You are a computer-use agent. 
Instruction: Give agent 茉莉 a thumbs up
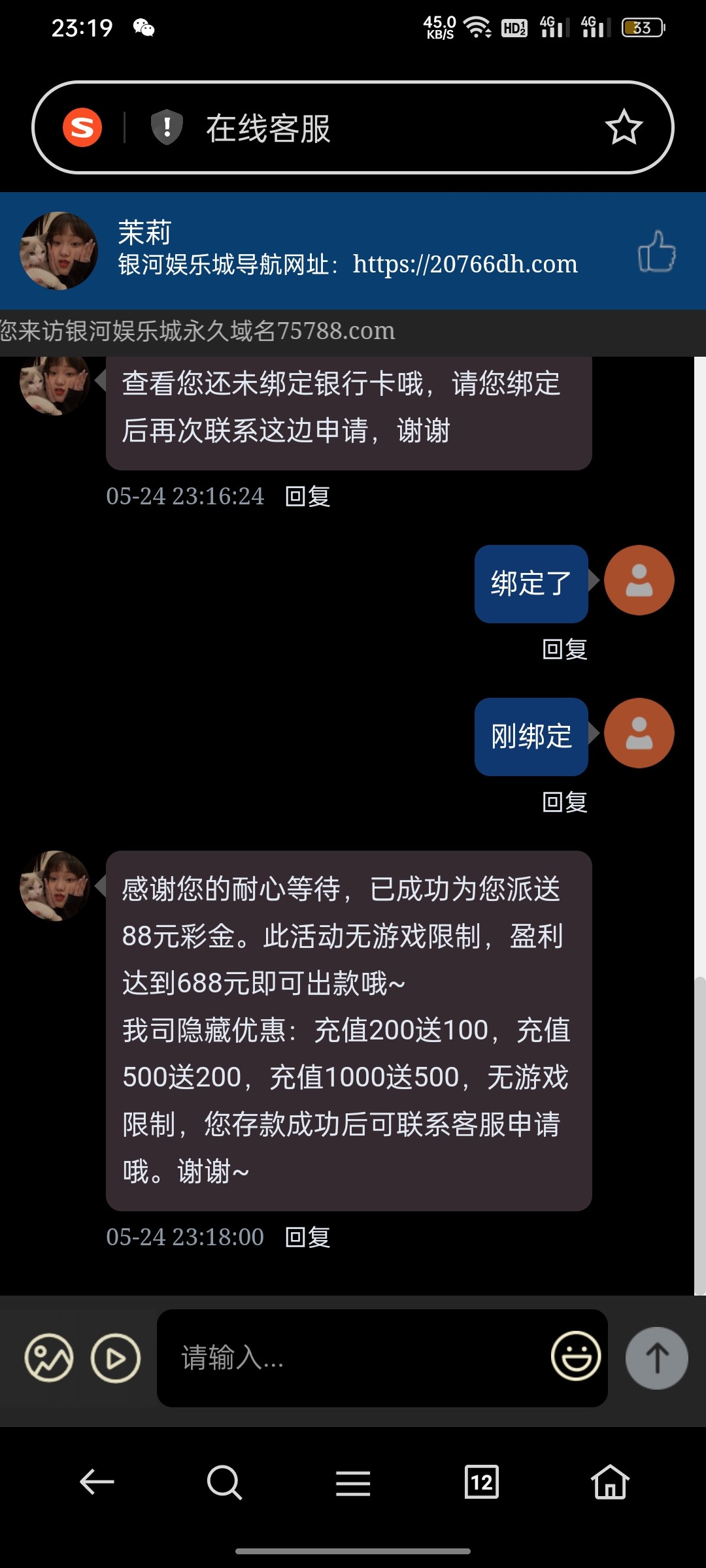pos(656,252)
